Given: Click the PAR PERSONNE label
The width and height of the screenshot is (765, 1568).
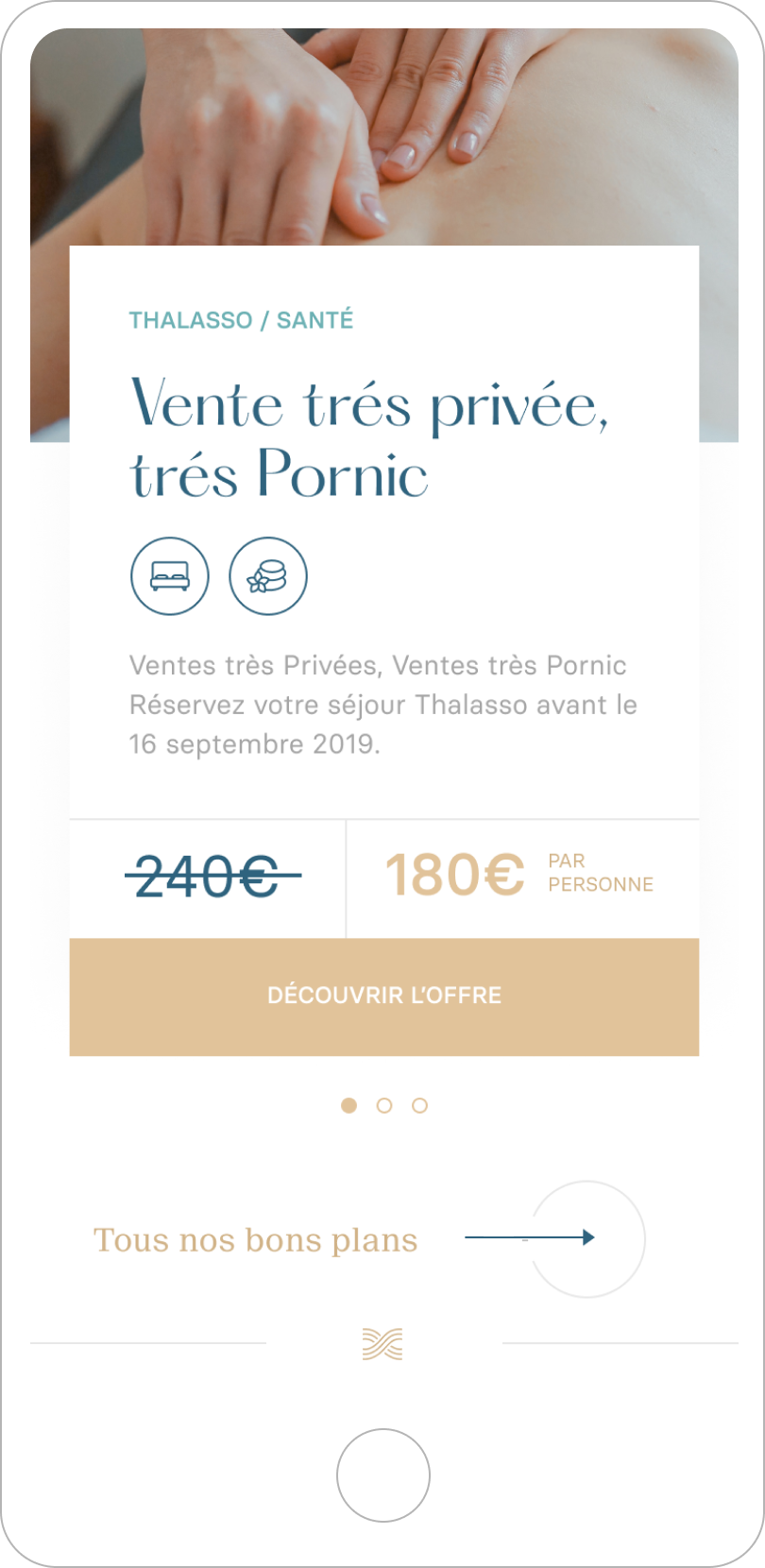Looking at the screenshot, I should [x=601, y=874].
